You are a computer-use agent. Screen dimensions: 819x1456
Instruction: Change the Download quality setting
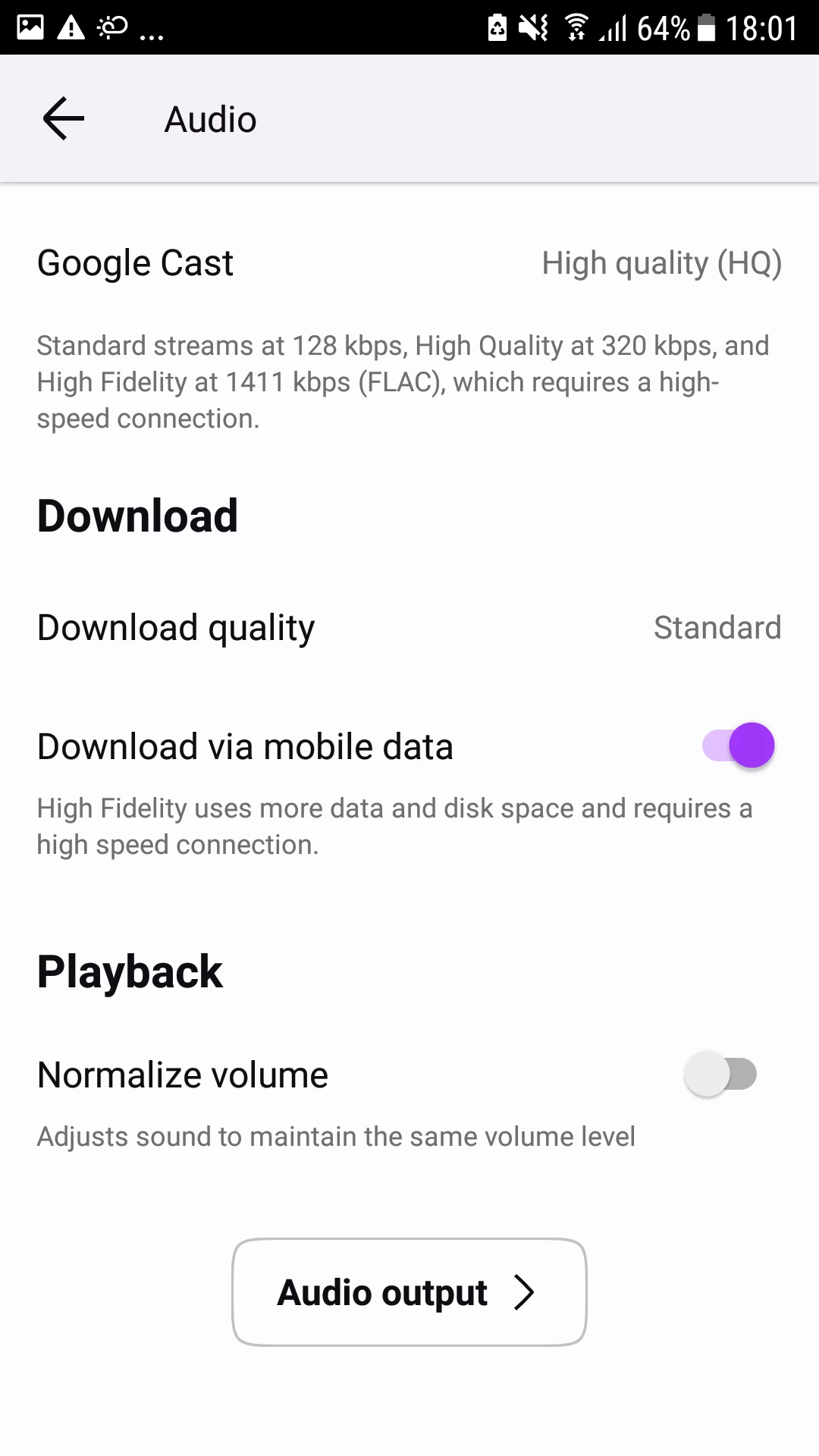click(x=409, y=628)
